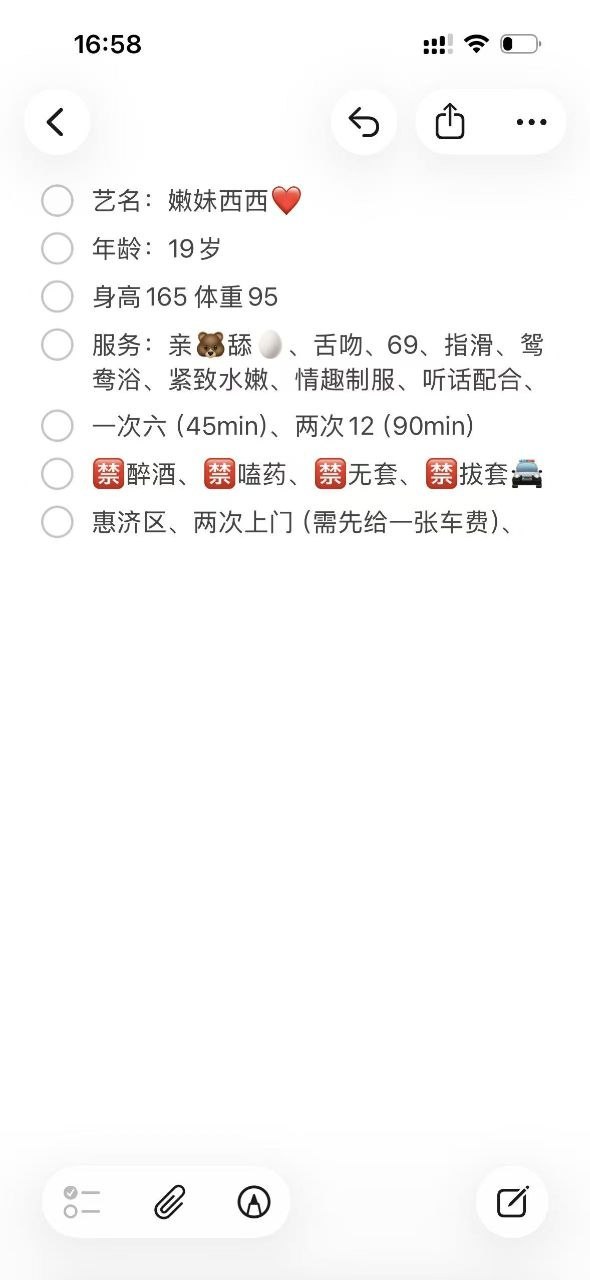The height and width of the screenshot is (1280, 590).
Task: Check the 年龄 checklist item
Action: [57, 249]
